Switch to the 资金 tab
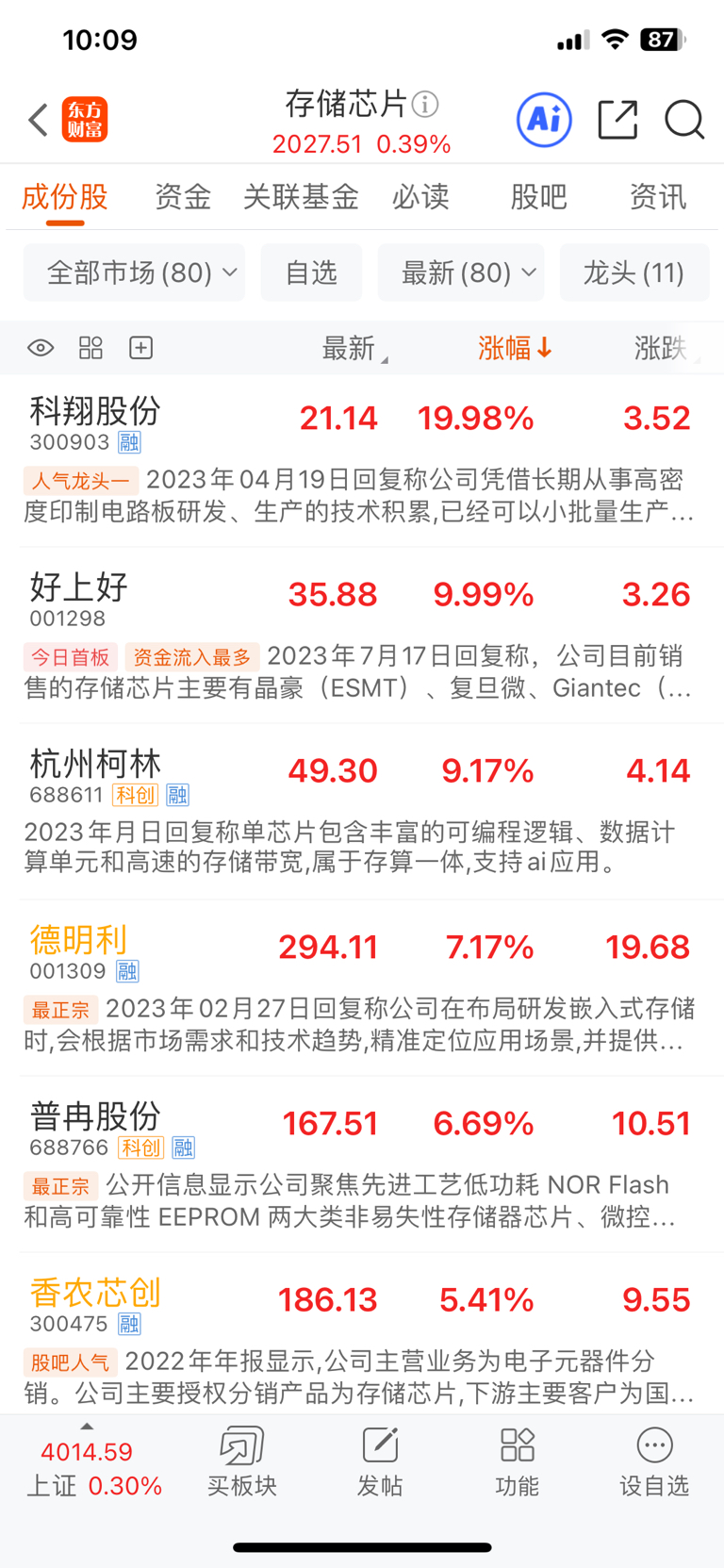Screen dimensions: 724x1568 tap(183, 196)
